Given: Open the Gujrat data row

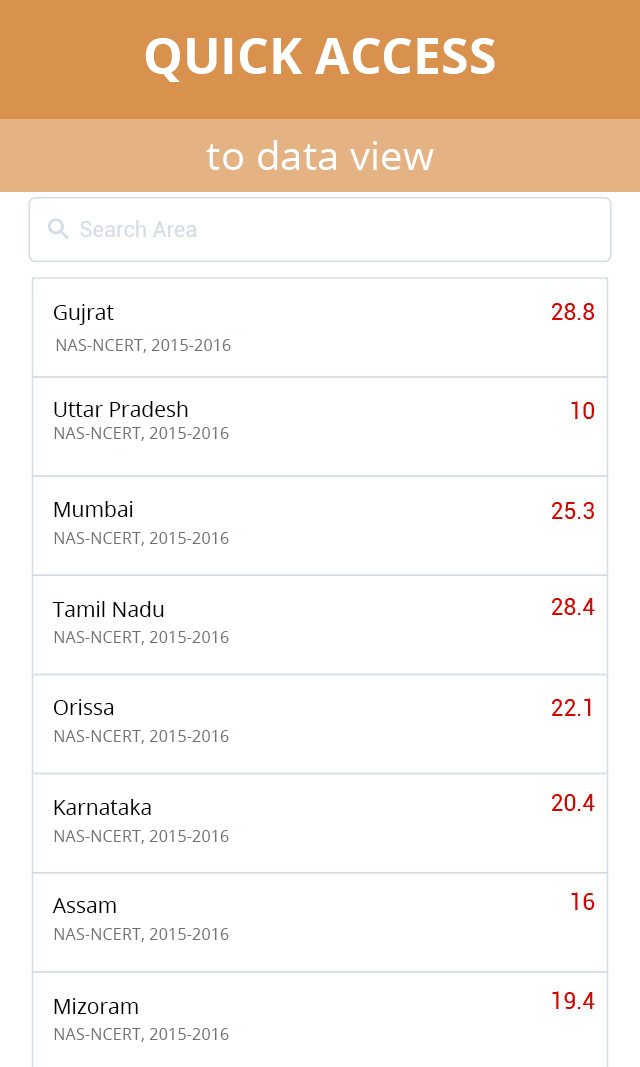Looking at the screenshot, I should point(320,327).
